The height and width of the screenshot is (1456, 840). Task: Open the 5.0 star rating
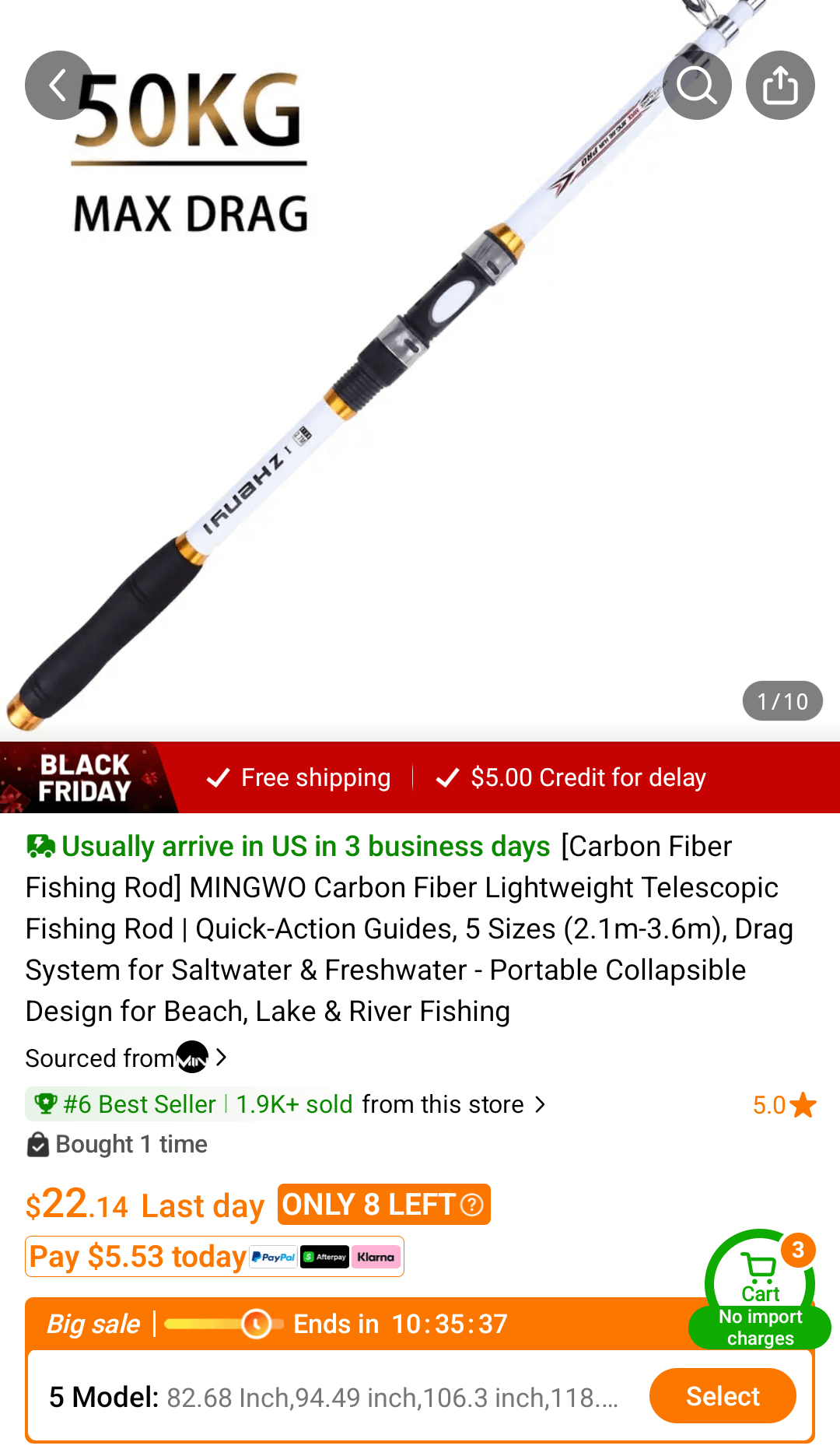(x=784, y=1105)
